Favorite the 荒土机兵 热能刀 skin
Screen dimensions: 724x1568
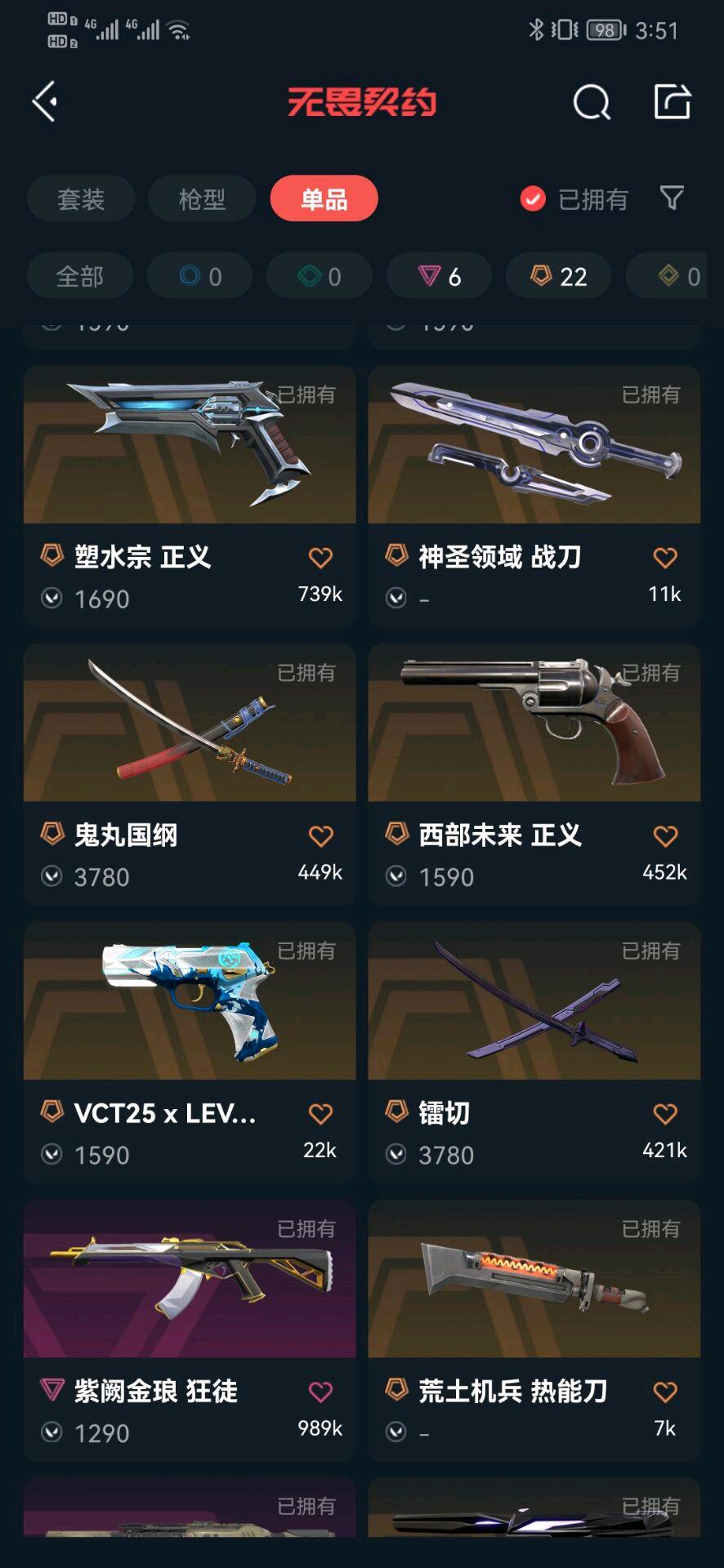(665, 1392)
